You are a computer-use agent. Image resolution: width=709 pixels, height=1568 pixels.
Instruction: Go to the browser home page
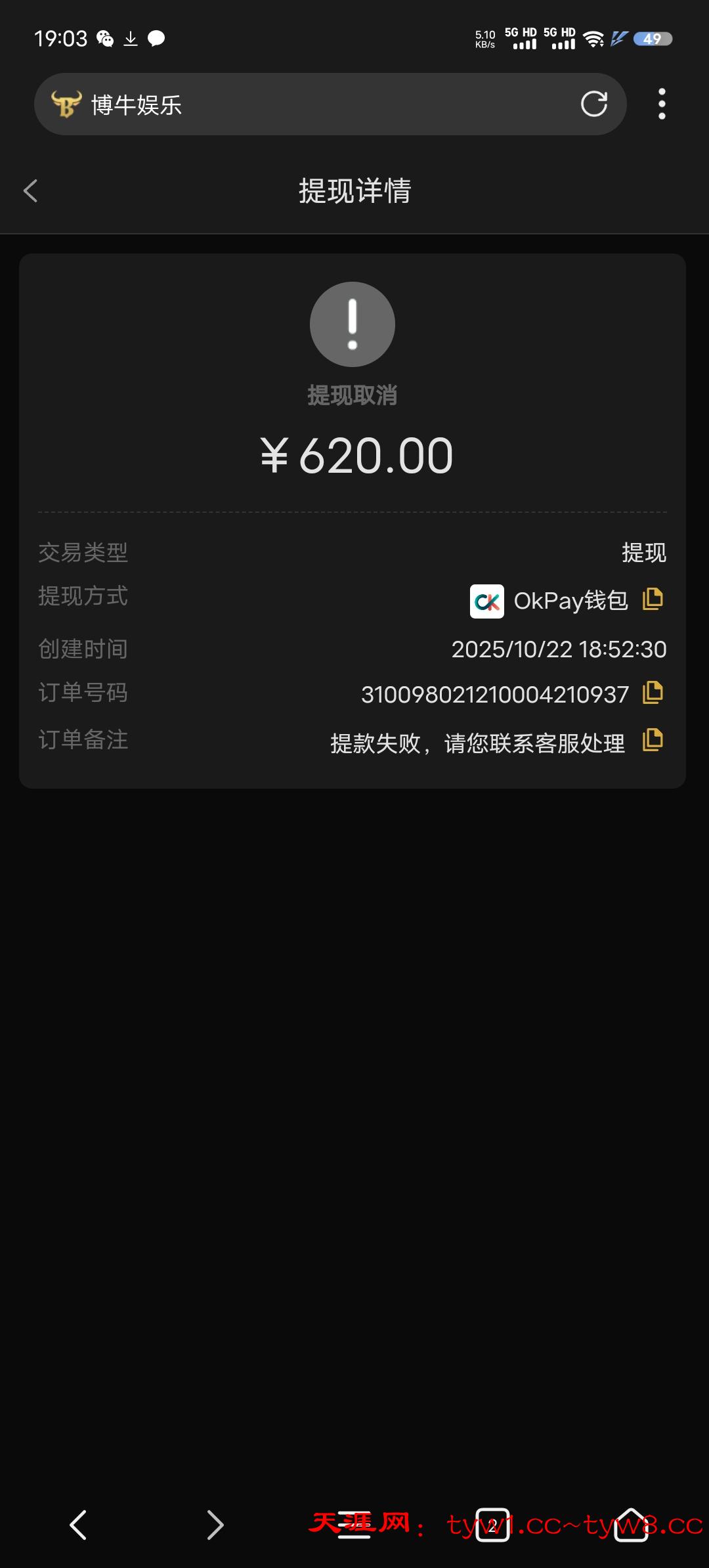630,1525
